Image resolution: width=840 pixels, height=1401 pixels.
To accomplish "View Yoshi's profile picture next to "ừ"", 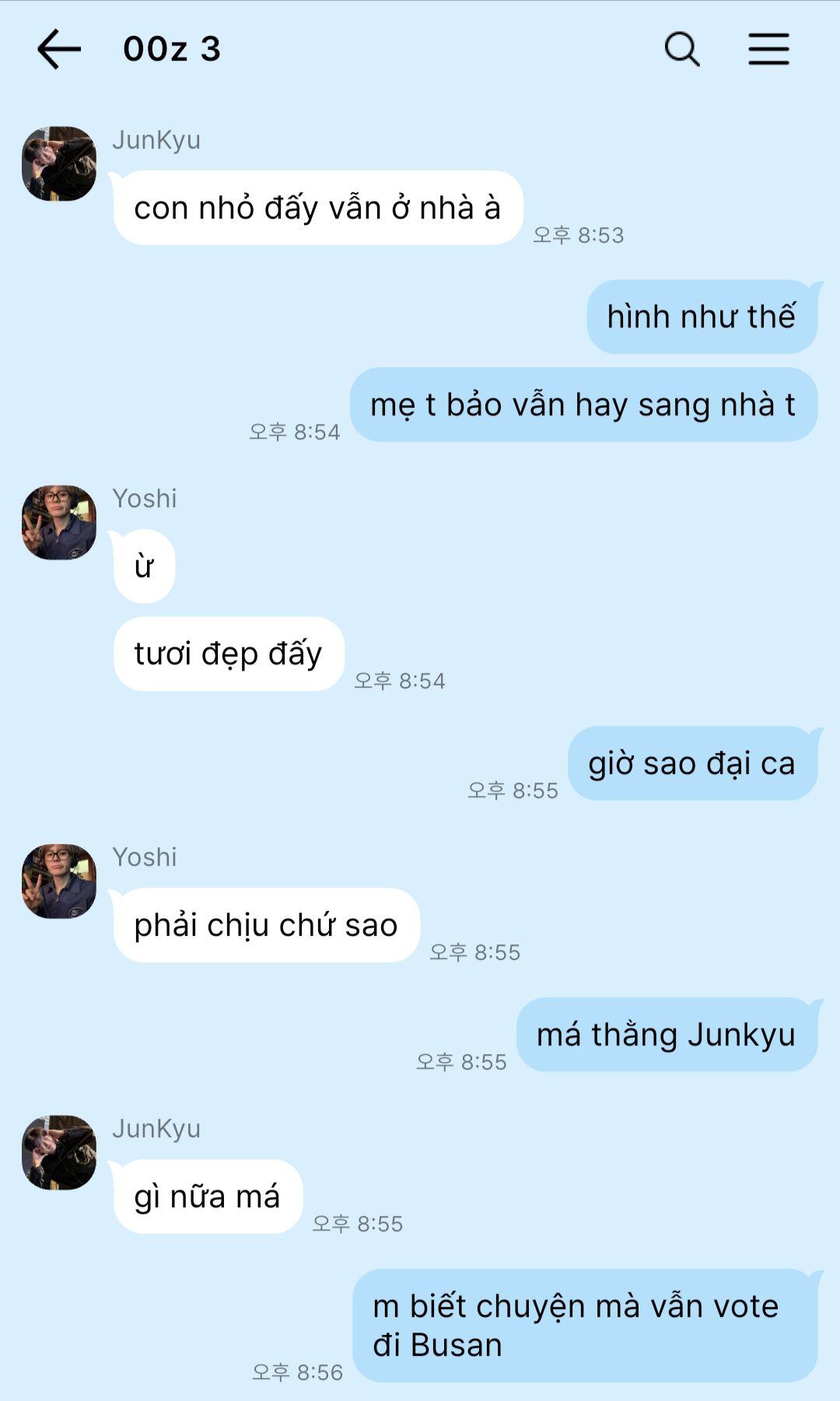I will [x=59, y=523].
